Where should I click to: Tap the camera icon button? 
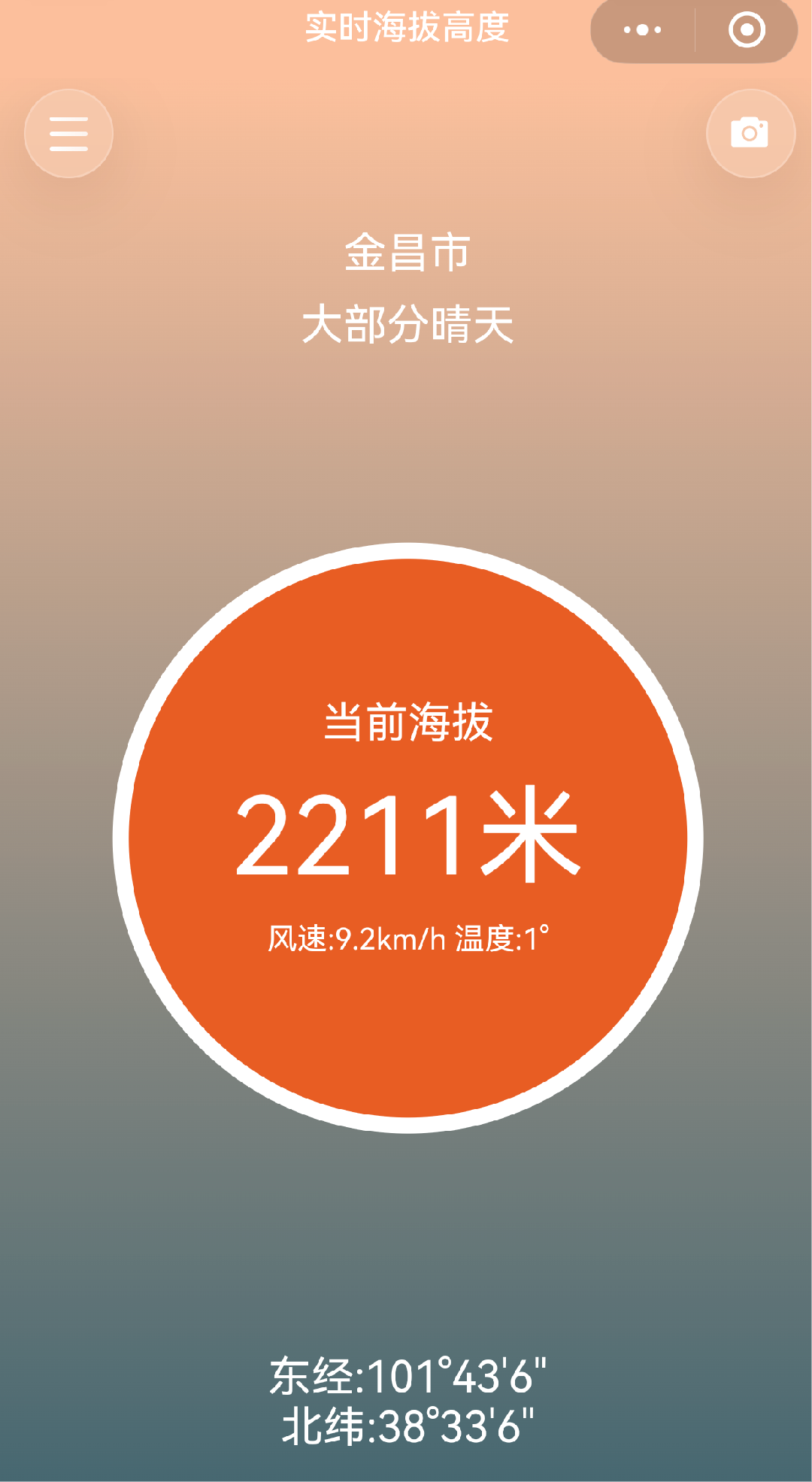pos(750,133)
